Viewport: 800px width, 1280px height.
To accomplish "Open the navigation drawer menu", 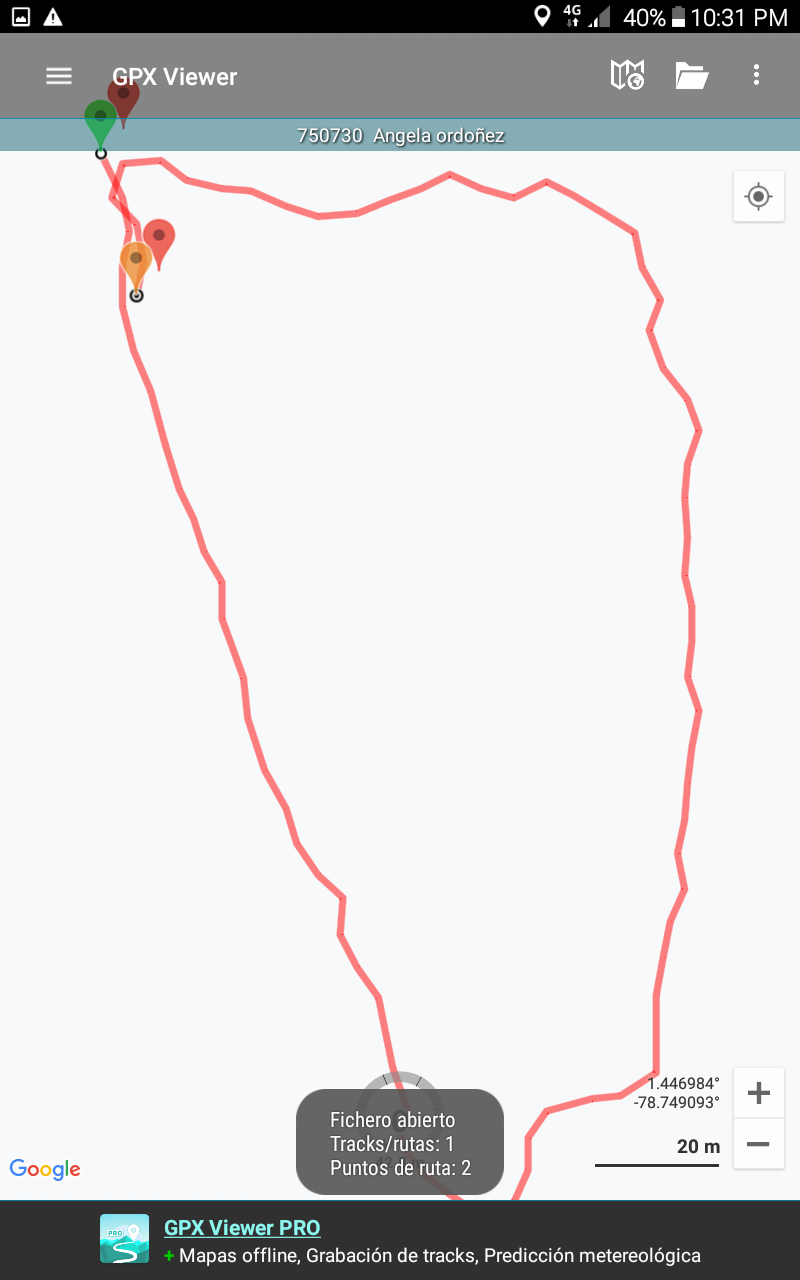I will pyautogui.click(x=59, y=76).
